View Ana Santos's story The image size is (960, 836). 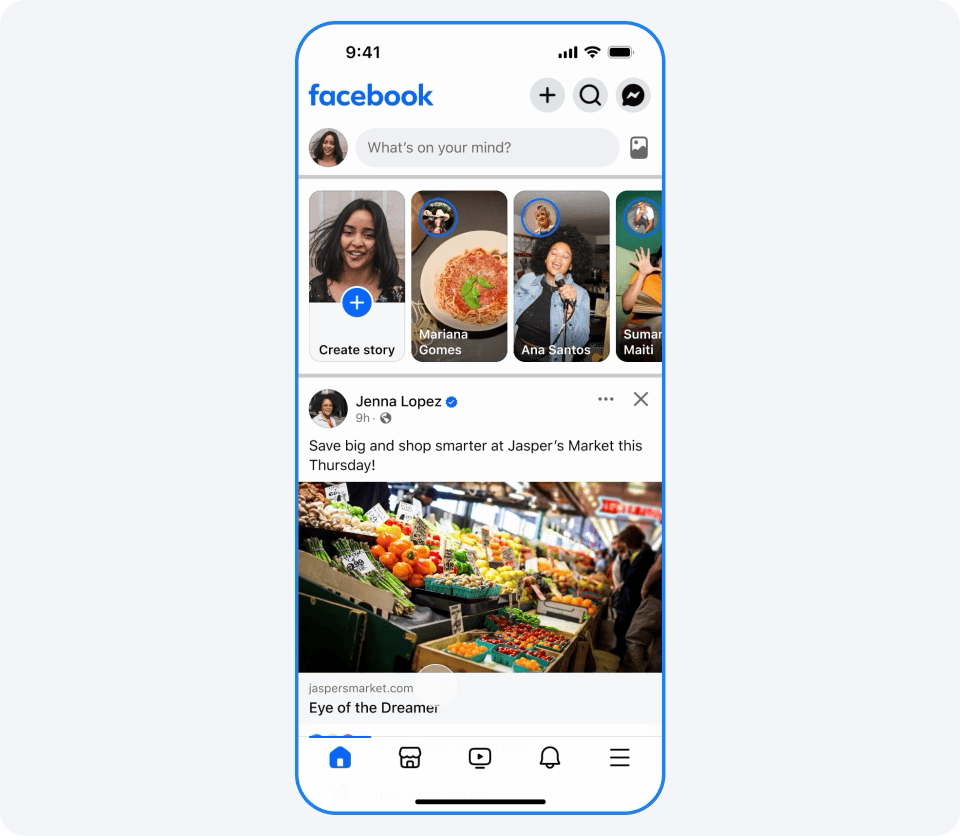[x=561, y=276]
